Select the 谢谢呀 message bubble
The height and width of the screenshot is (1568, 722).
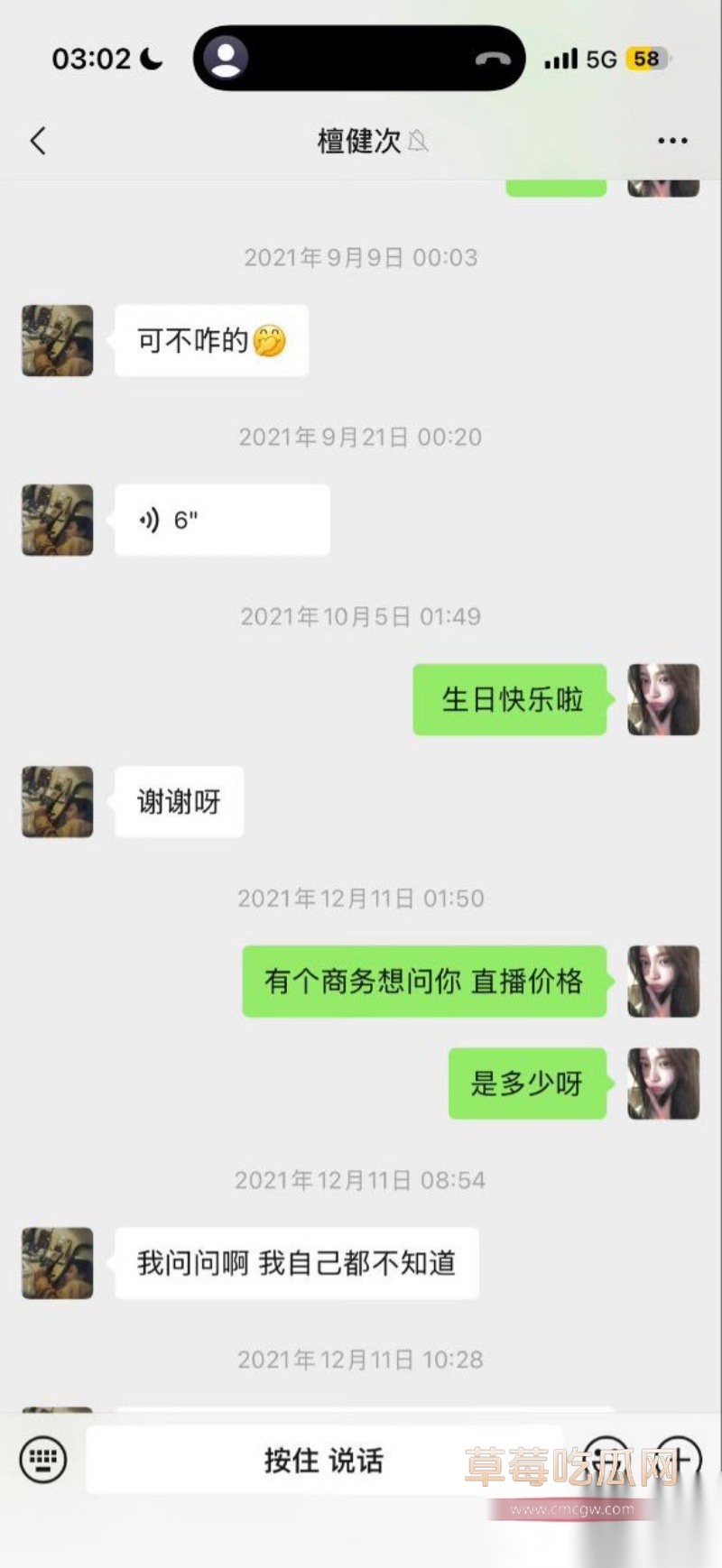tap(179, 803)
